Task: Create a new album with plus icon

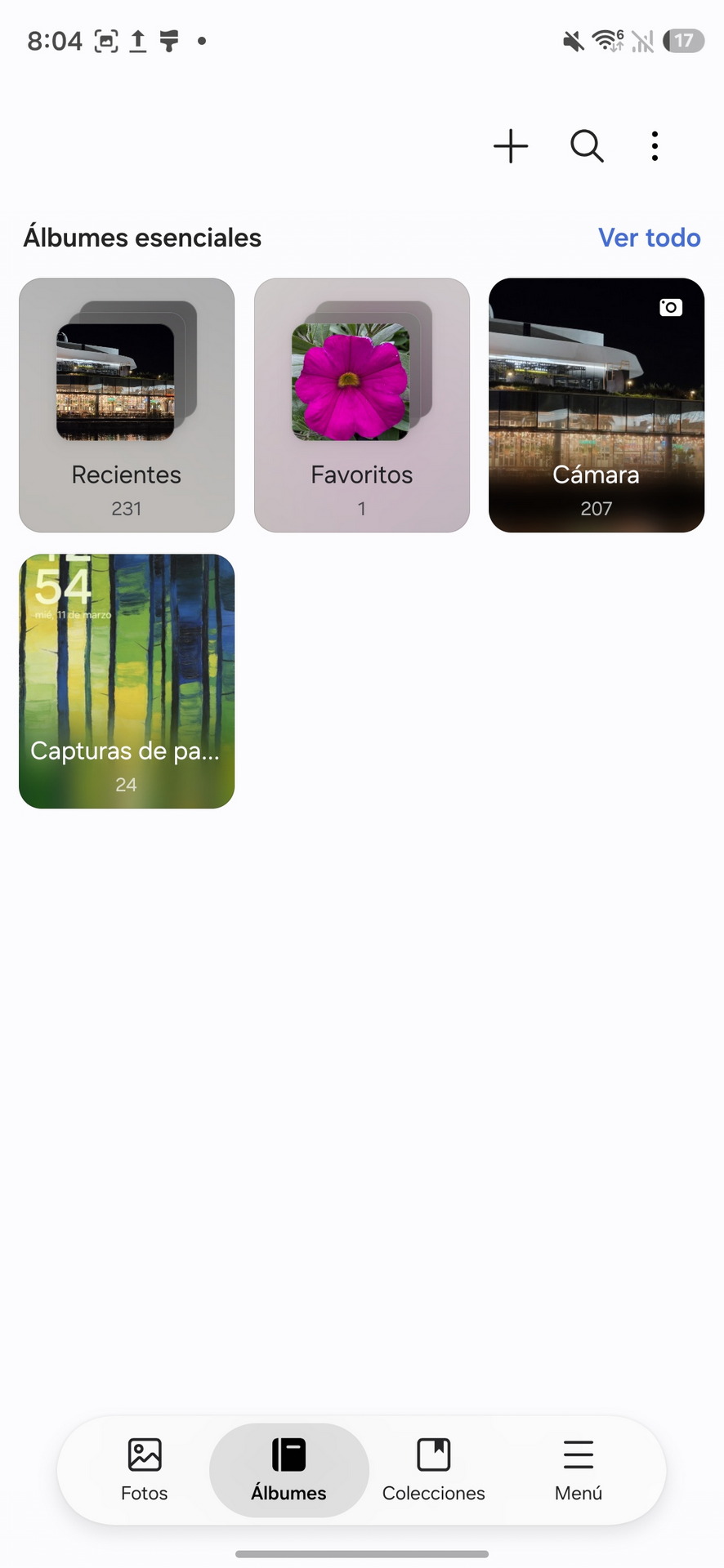Action: click(511, 147)
